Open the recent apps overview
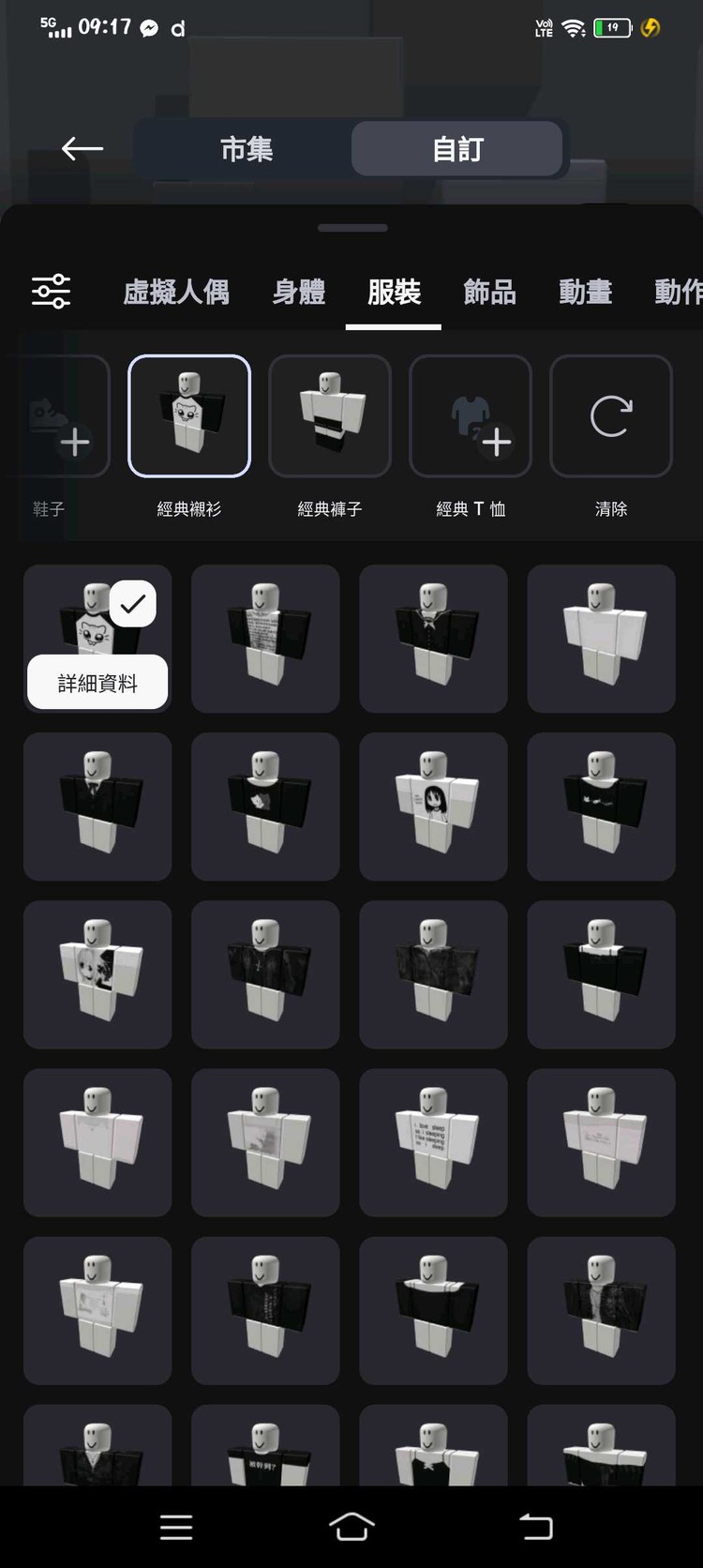This screenshot has height=1568, width=703. pos(176,1527)
